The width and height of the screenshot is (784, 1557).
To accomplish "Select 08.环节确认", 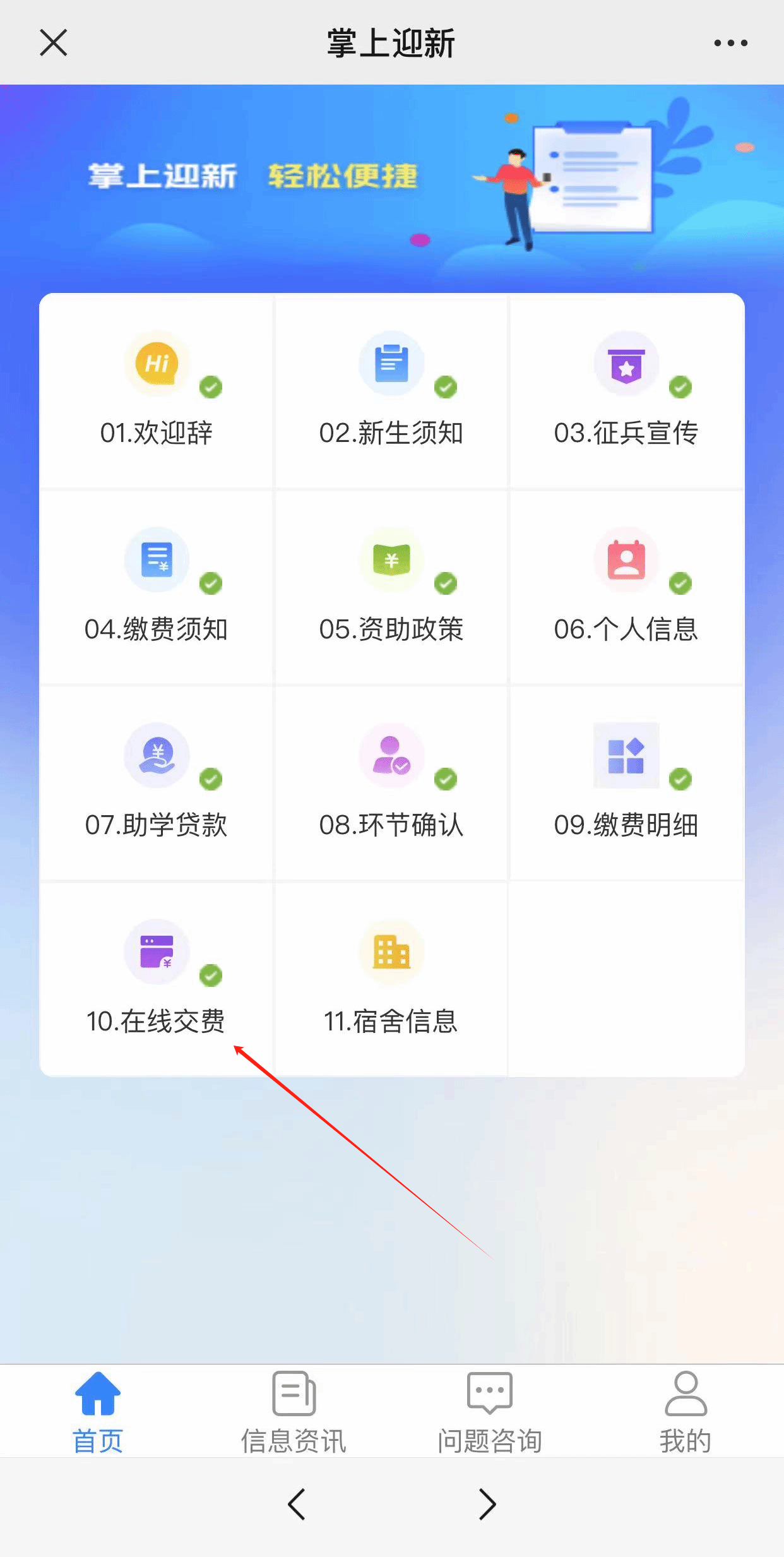I will pos(391,783).
